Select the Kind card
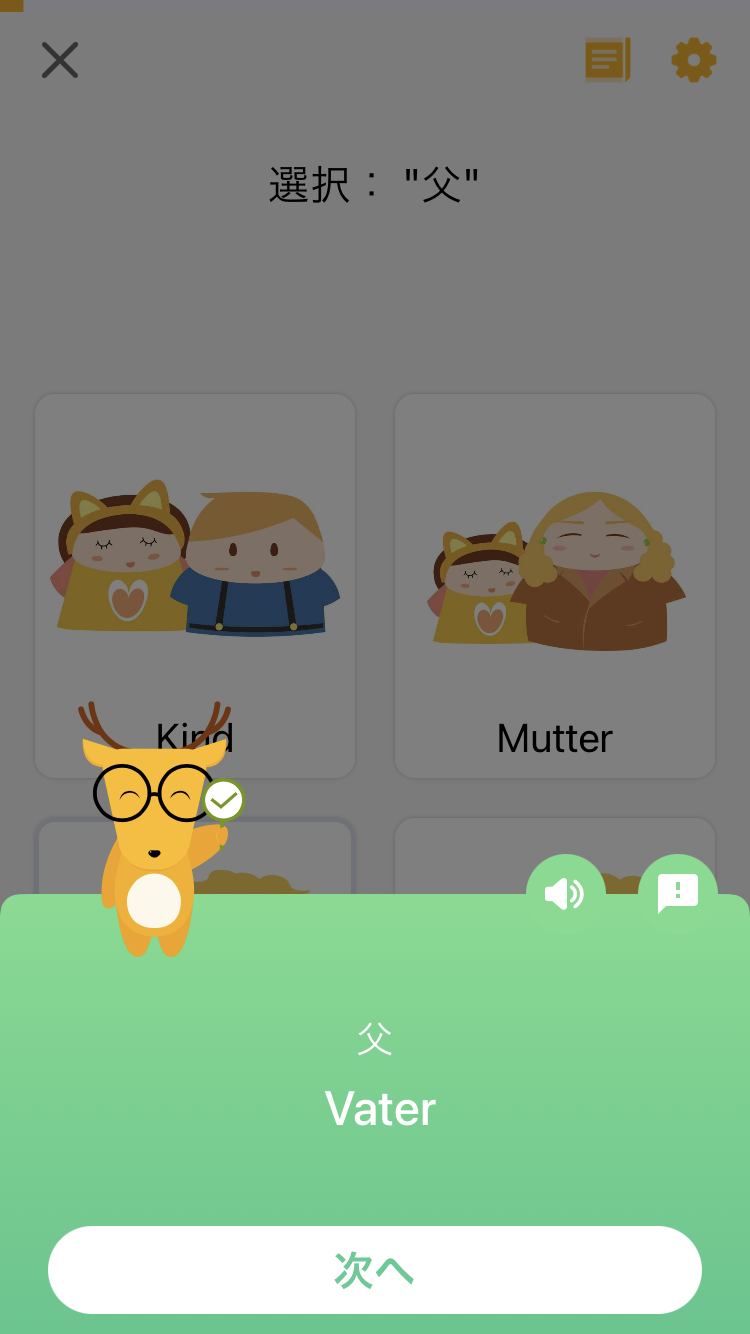Screen dimensions: 750x1334 (195, 586)
